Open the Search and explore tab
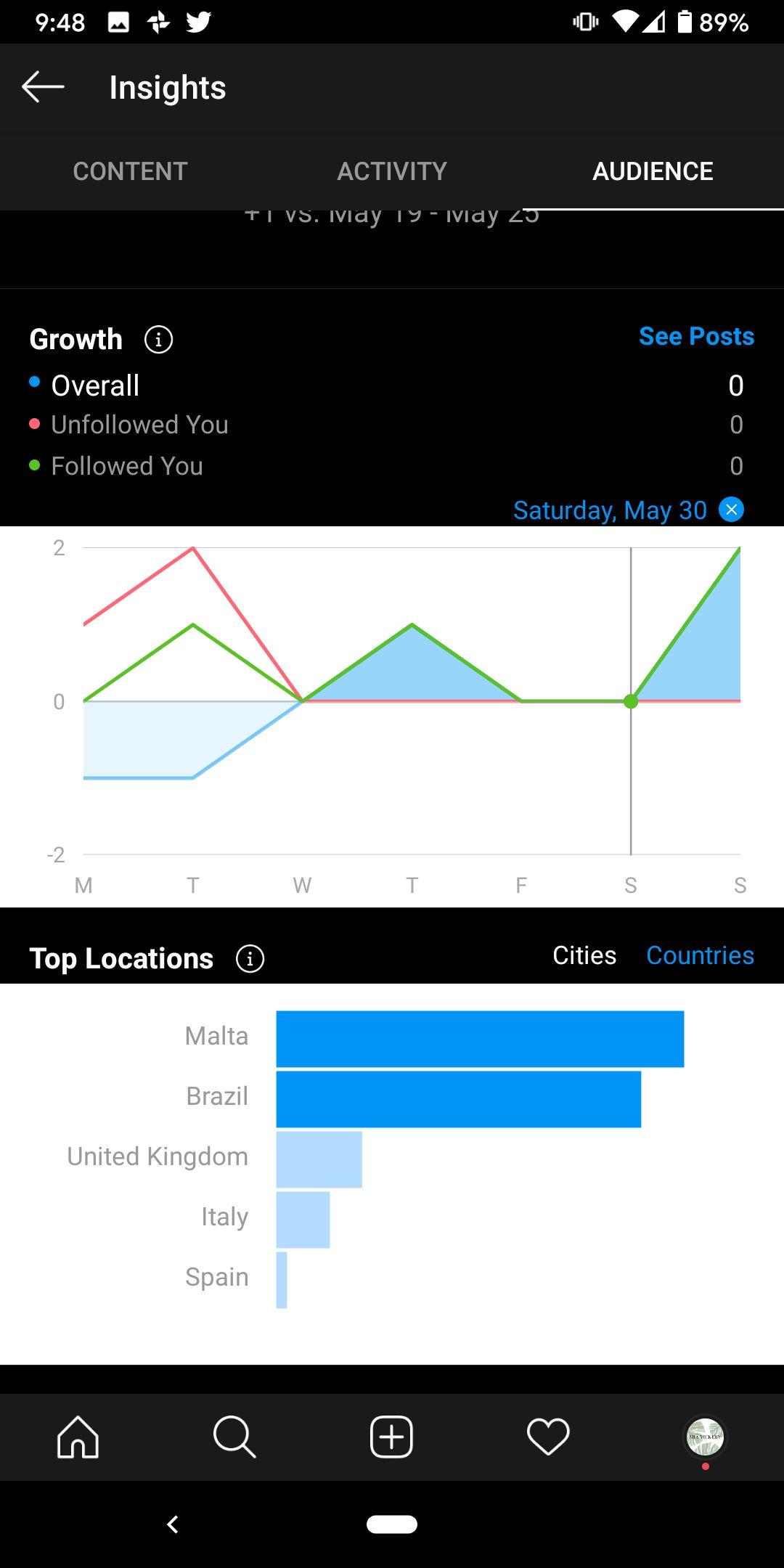 click(234, 1437)
